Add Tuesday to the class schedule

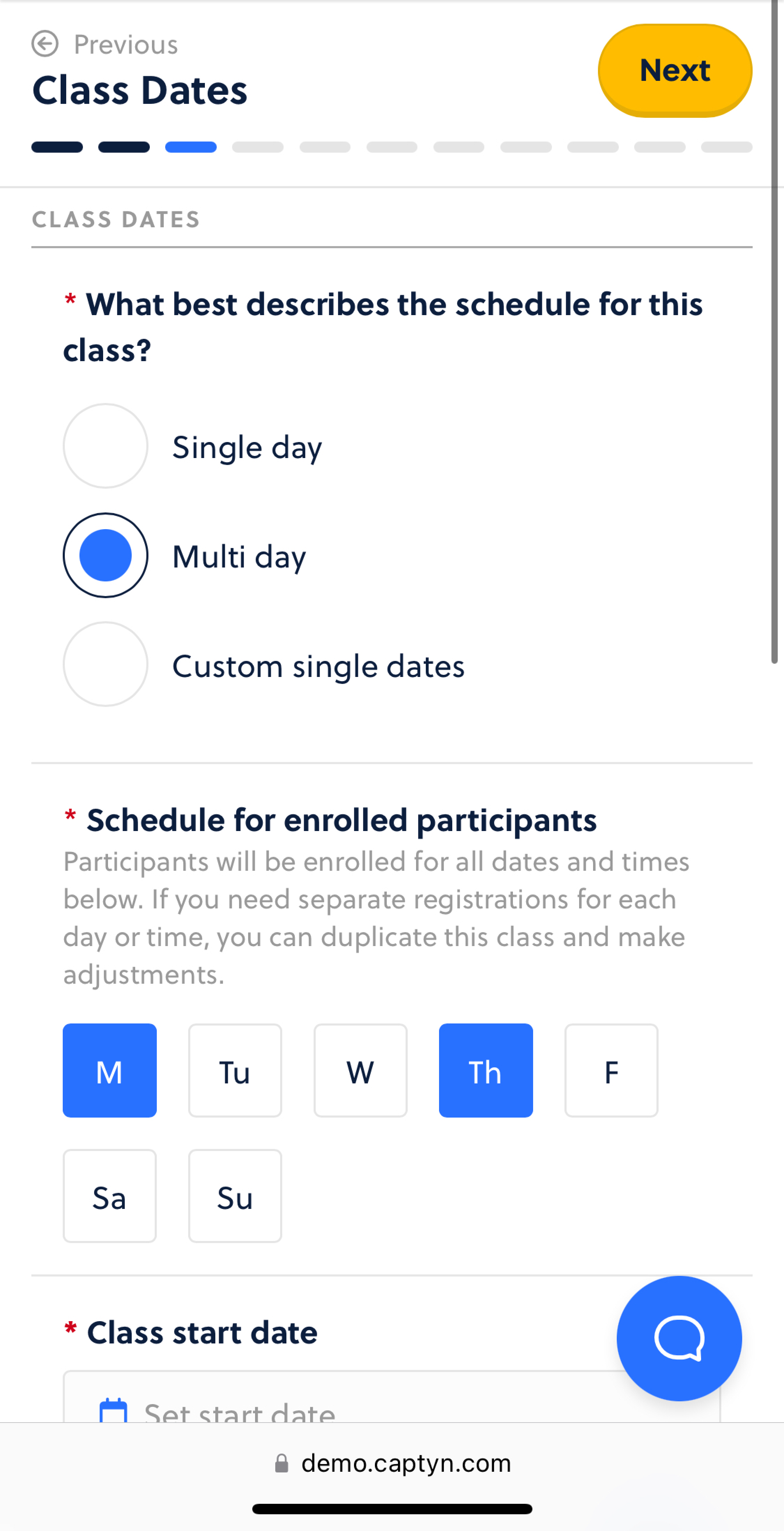(x=235, y=1071)
